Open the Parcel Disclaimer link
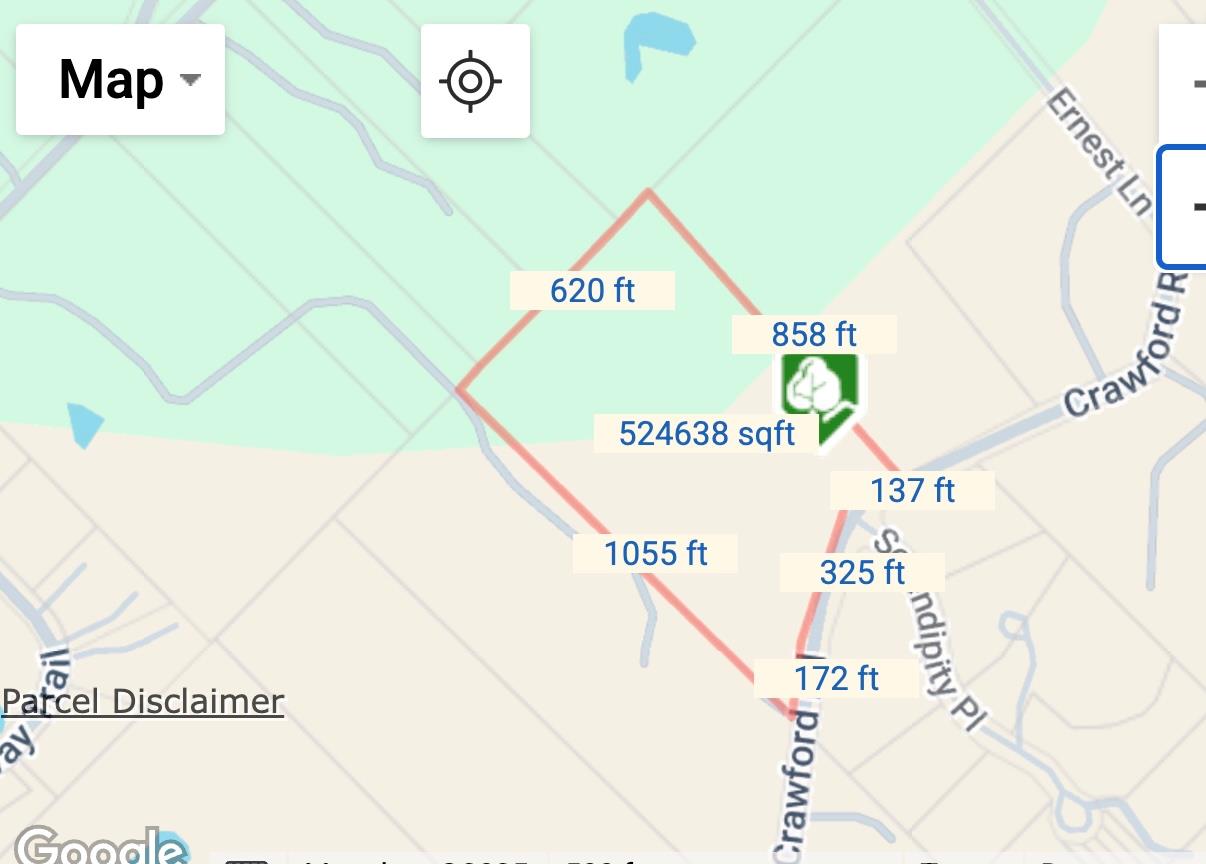The width and height of the screenshot is (1206, 864). tap(143, 701)
